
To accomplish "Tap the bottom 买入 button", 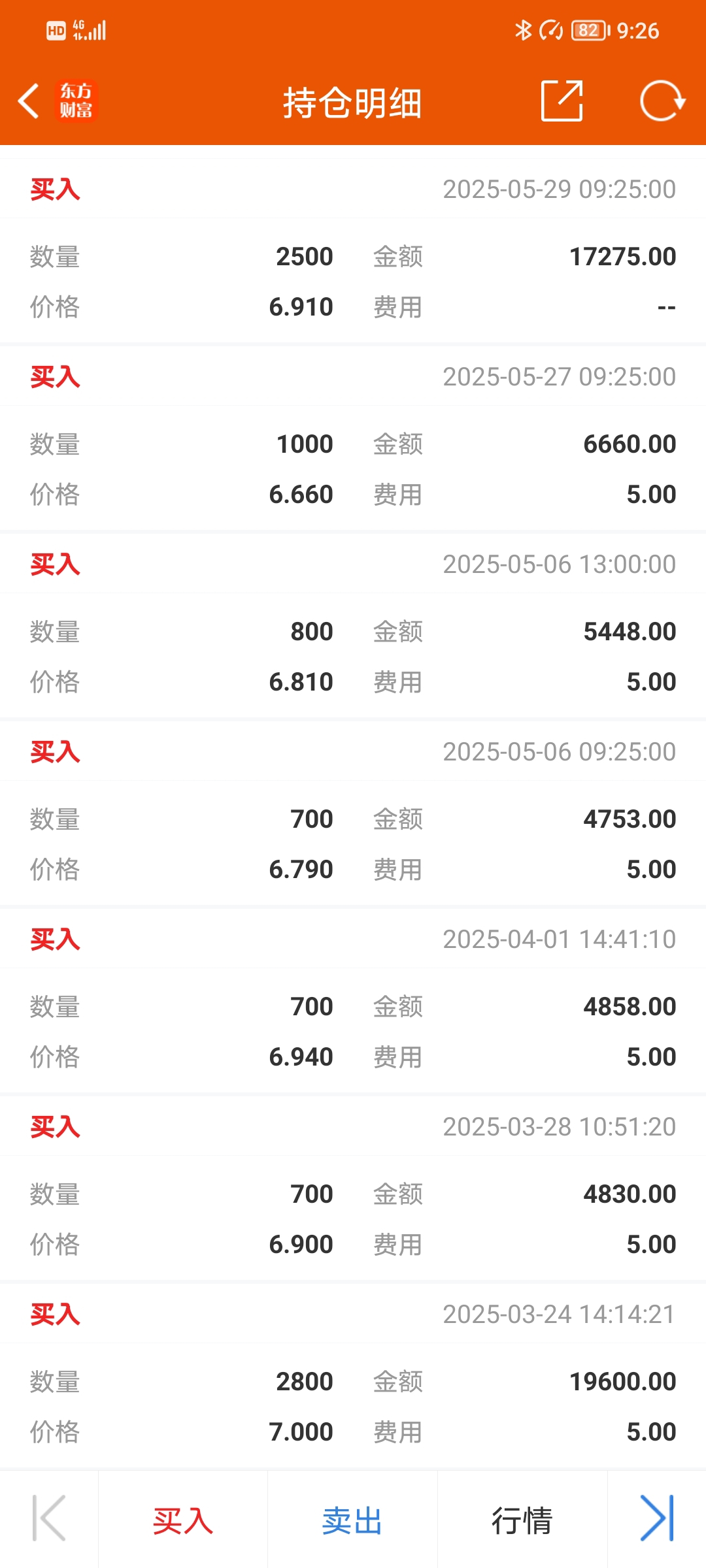I will [x=183, y=1520].
